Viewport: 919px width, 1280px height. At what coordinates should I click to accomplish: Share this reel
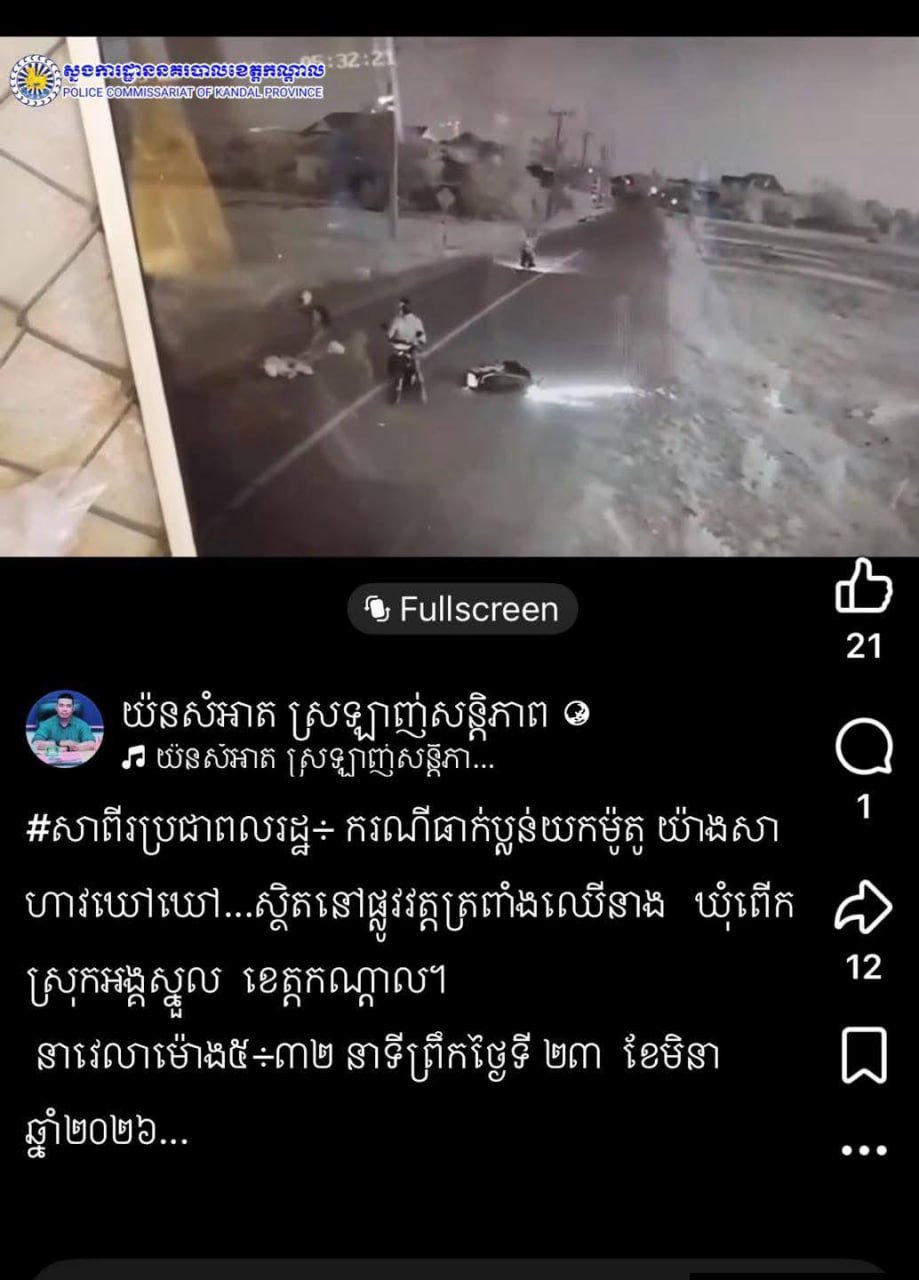point(863,908)
